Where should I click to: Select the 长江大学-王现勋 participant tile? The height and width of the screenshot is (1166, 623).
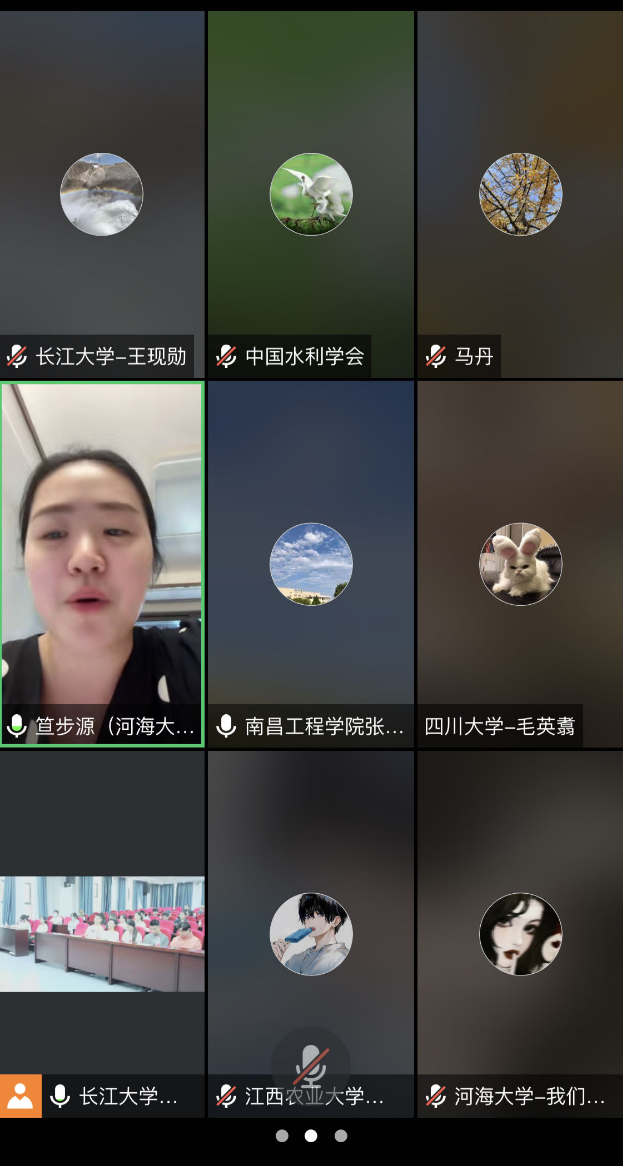coord(102,194)
